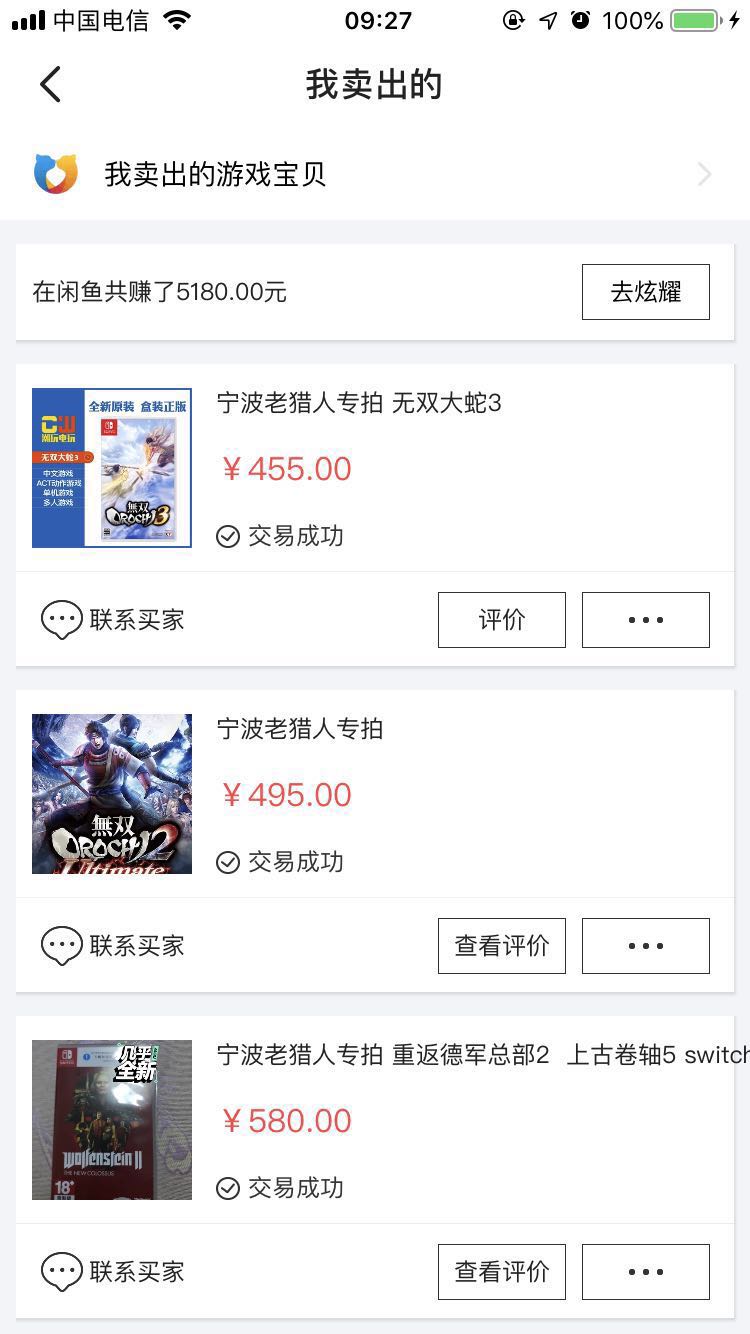Tap 查看评价 on the ¥580.00 order
Viewport: 750px width, 1334px height.
click(502, 1272)
